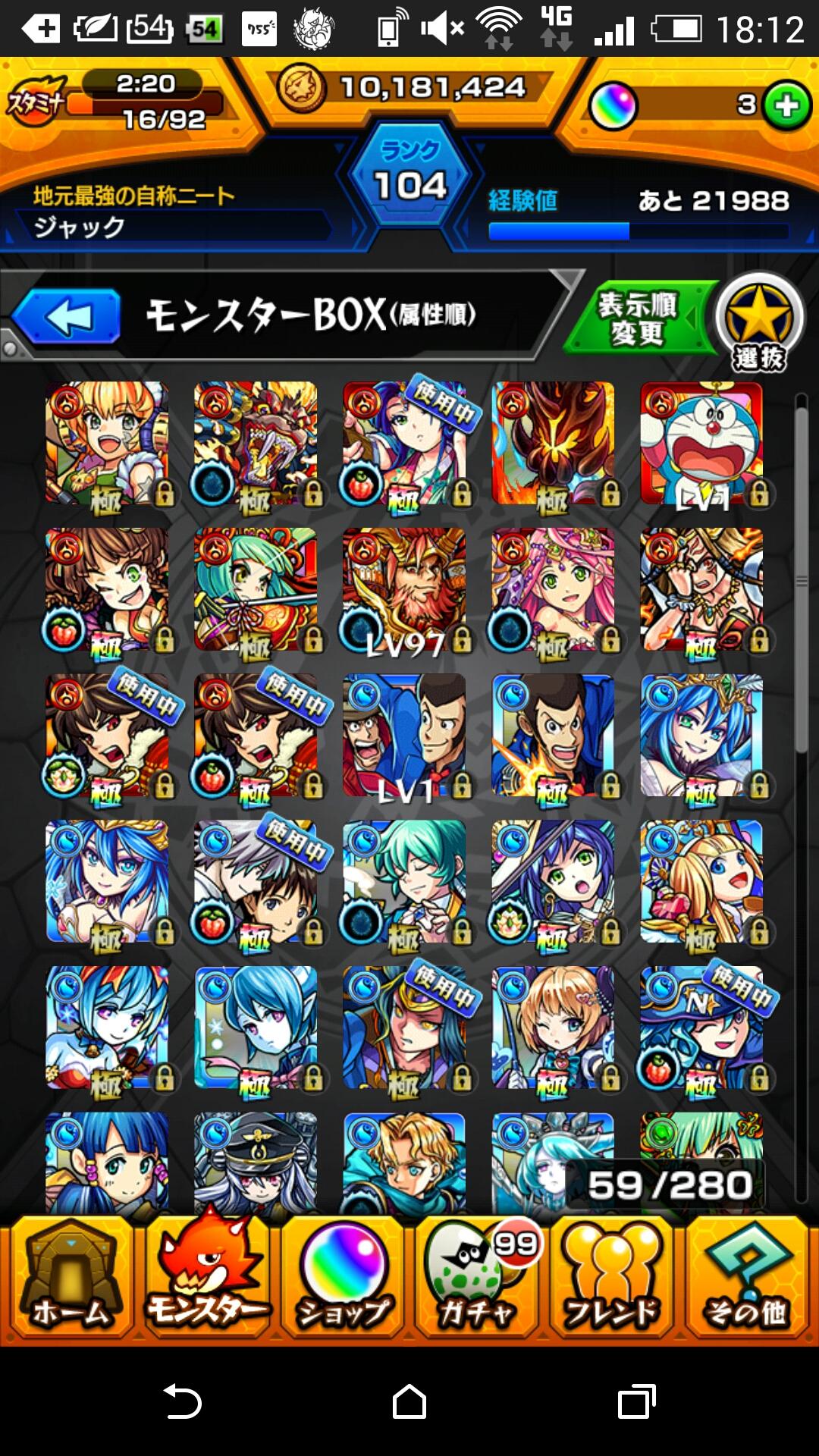Switch to the モンスター tab
The image size is (819, 1456).
(206, 1279)
